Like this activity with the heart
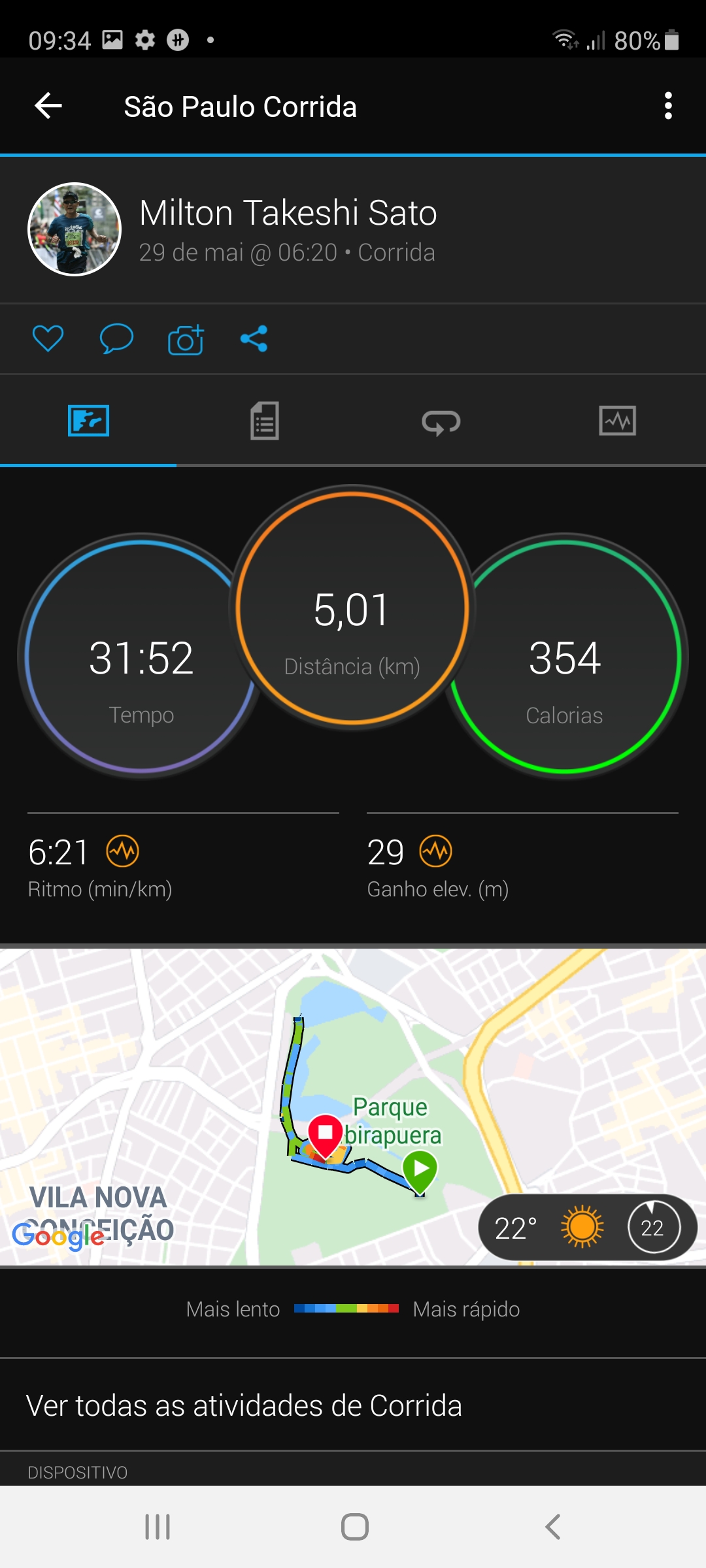Image resolution: width=706 pixels, height=1568 pixels. tap(48, 338)
